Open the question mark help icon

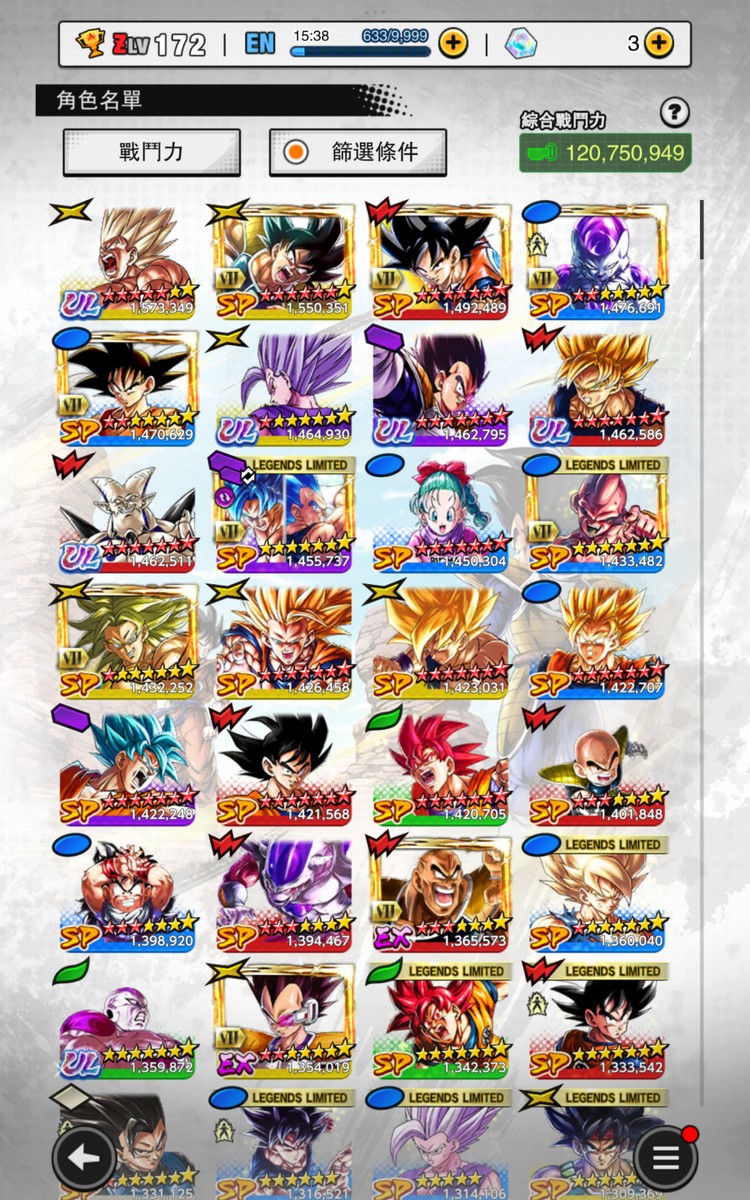coord(676,111)
